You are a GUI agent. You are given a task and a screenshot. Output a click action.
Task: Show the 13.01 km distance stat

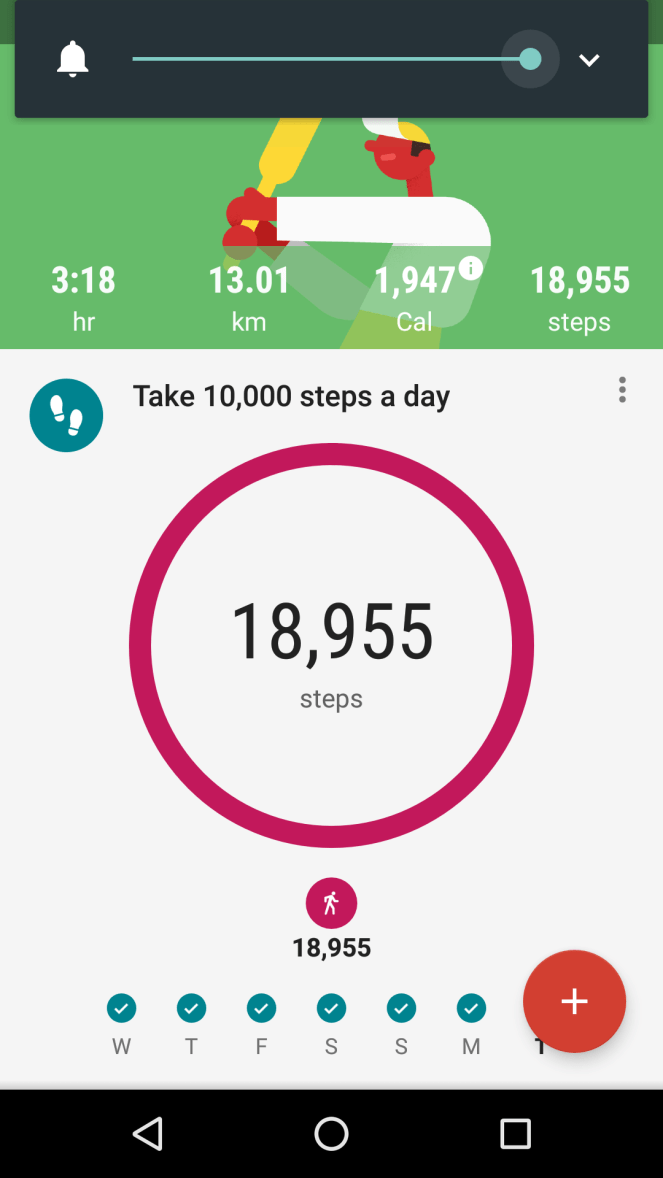pyautogui.click(x=249, y=295)
